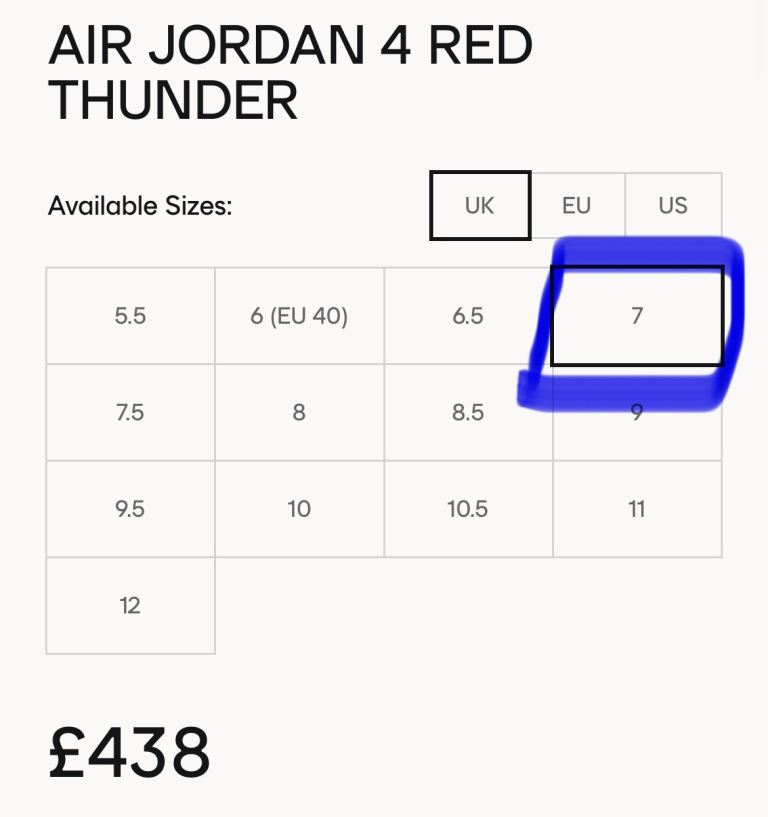Select size 12

[130, 605]
